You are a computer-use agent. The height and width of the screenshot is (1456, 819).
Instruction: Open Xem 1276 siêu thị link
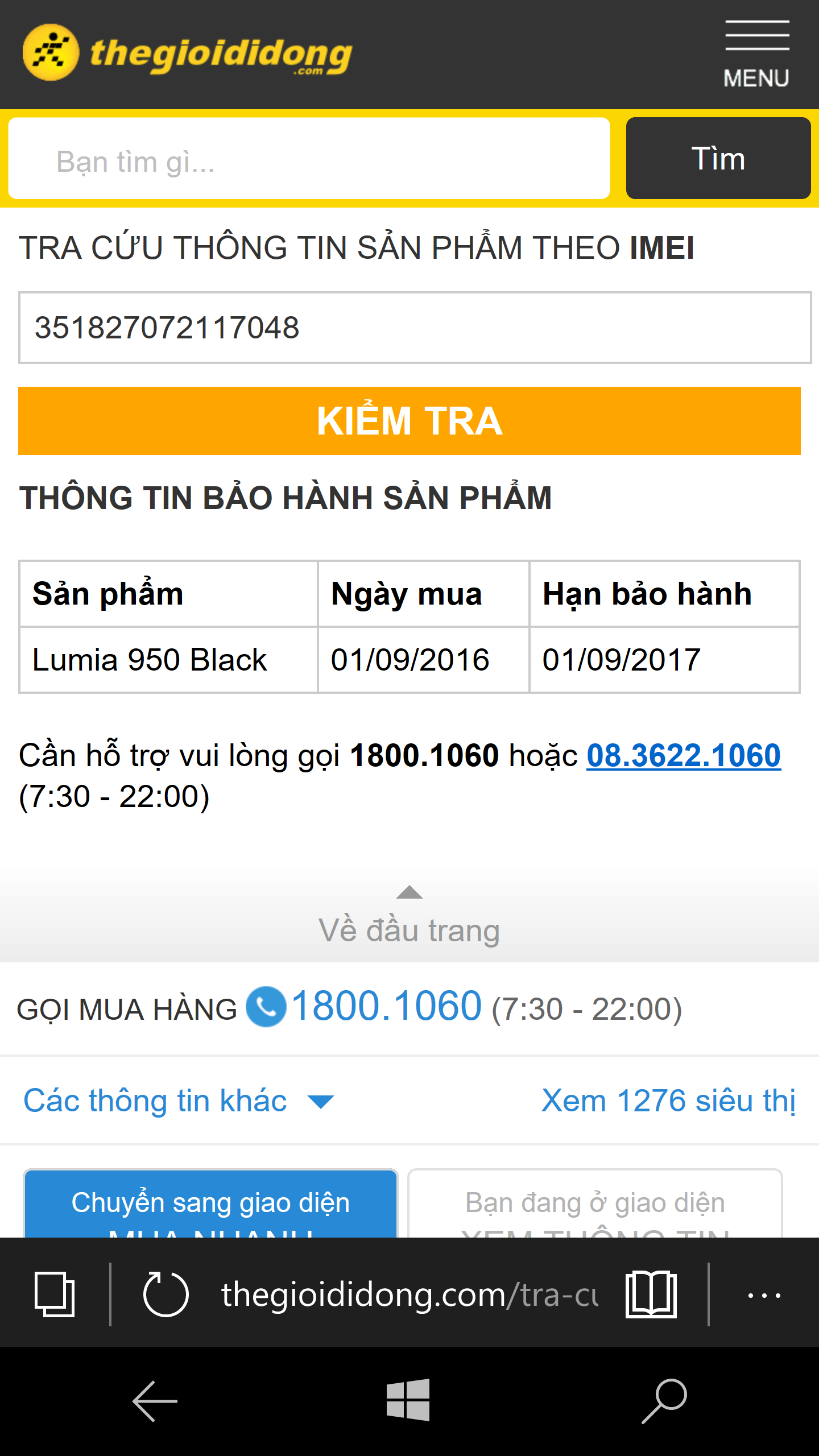pyautogui.click(x=668, y=1101)
